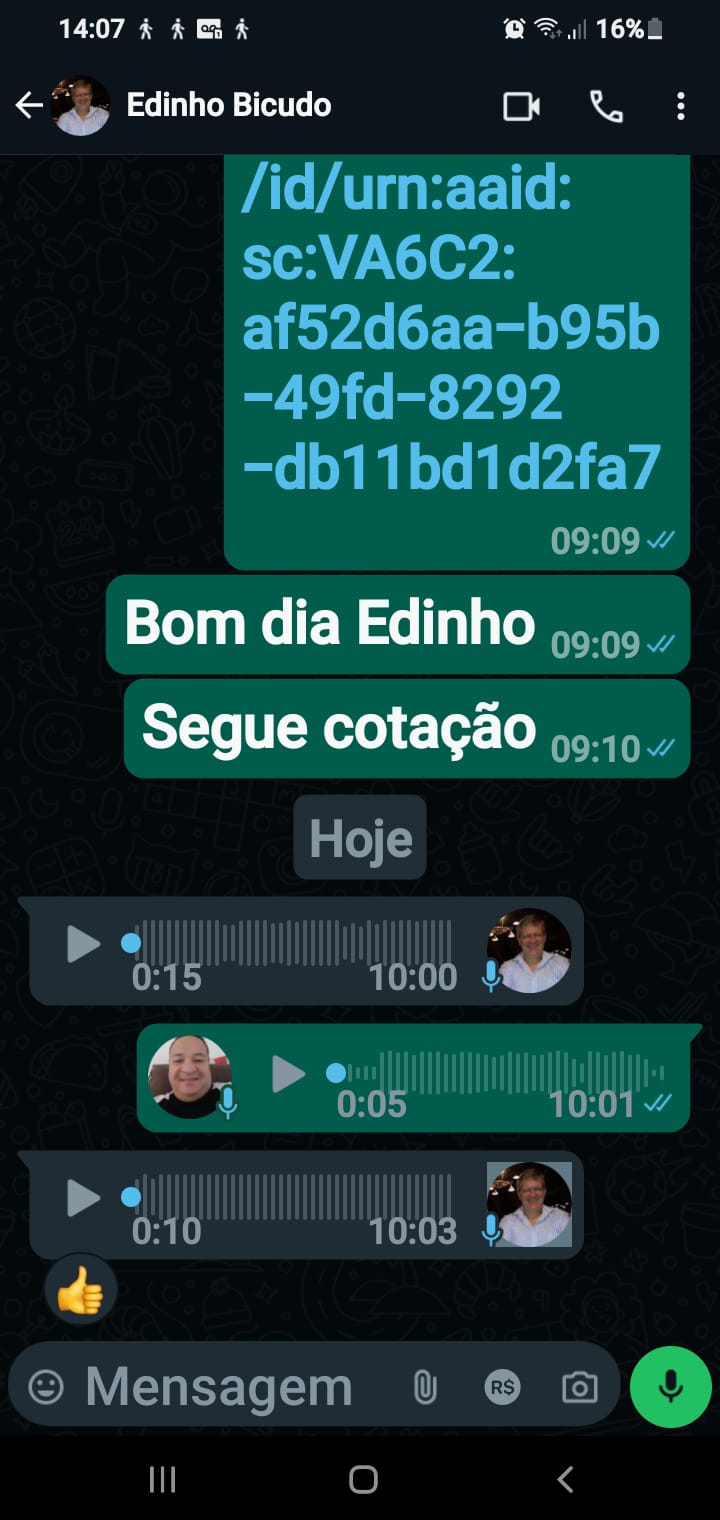Play the 0:05 voice message from 10:01
Screen dimensions: 720x1520
[x=289, y=1074]
